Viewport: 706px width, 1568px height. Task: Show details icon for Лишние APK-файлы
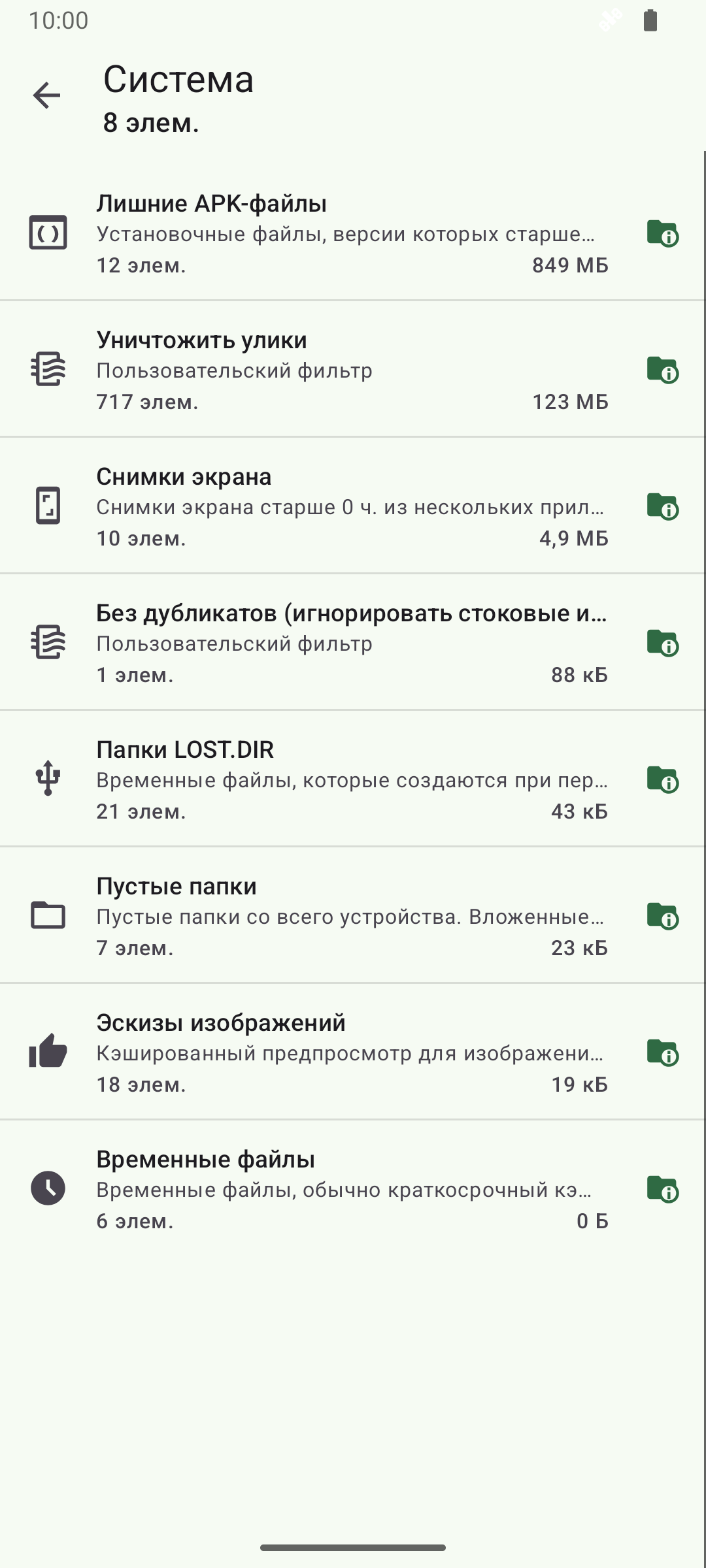(662, 233)
